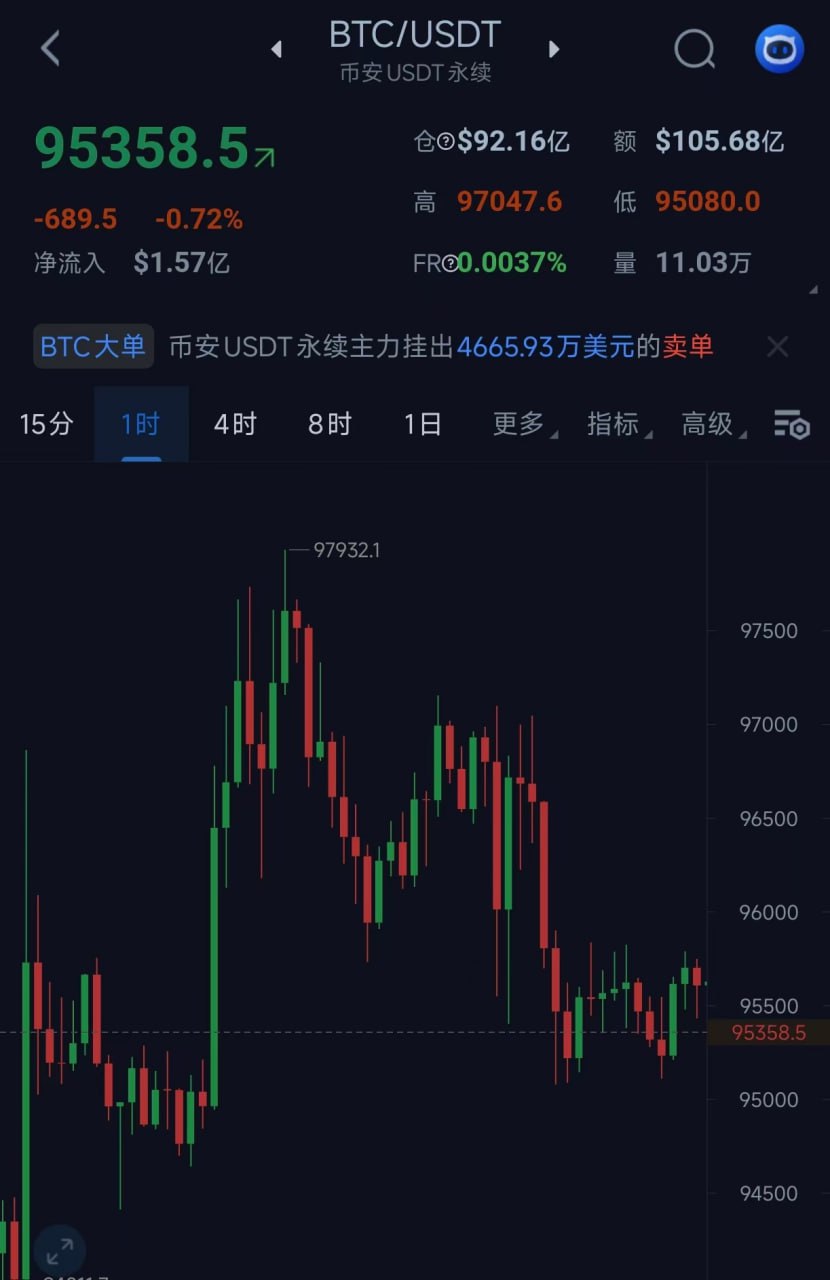This screenshot has height=1280, width=830.
Task: Switch chart to 4时 interval
Action: click(235, 424)
